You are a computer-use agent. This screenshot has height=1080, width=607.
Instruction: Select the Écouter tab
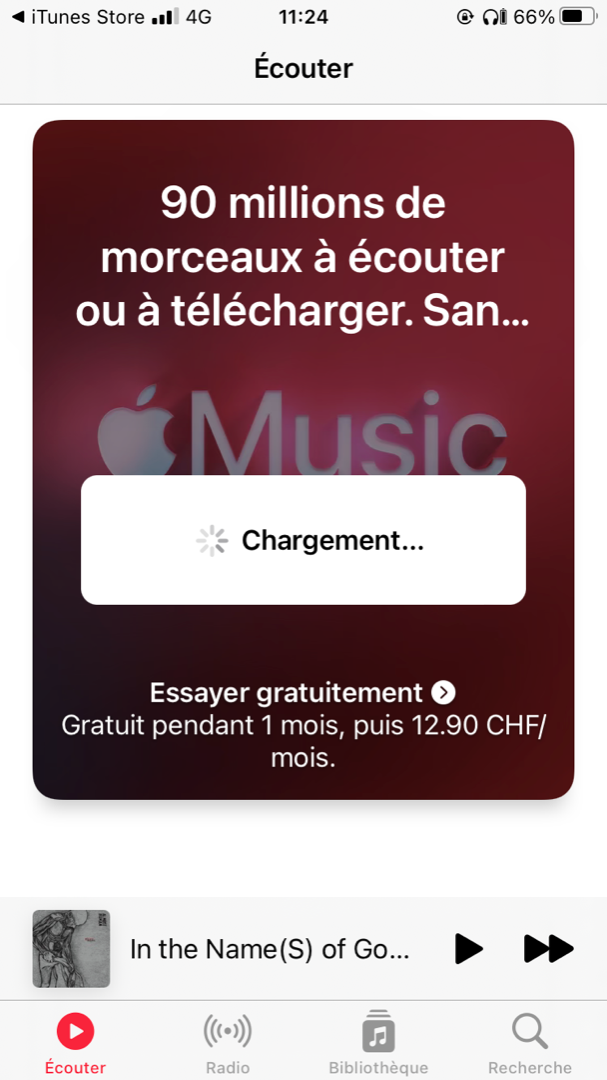click(75, 1041)
